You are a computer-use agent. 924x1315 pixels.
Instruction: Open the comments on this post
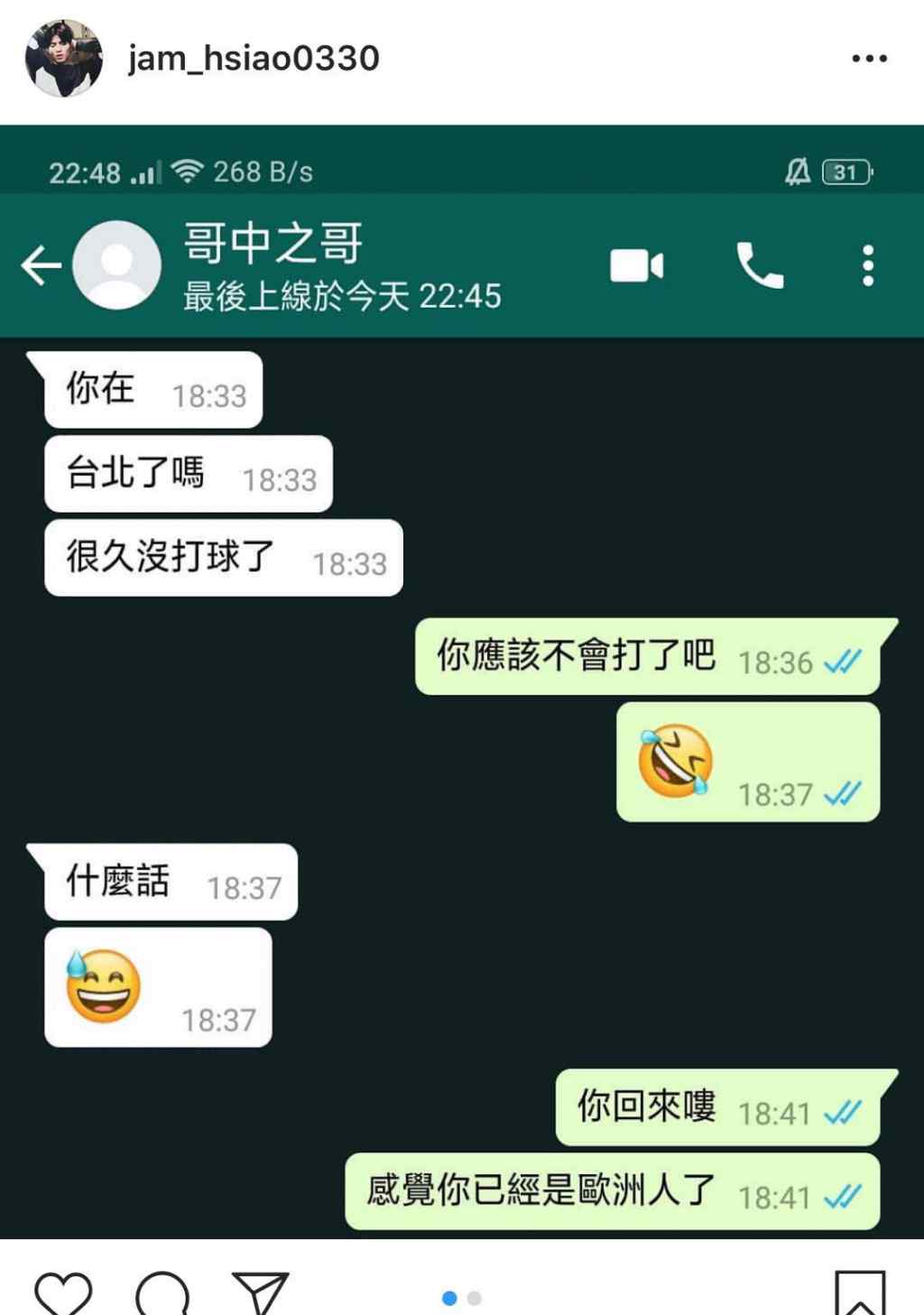[x=162, y=1293]
